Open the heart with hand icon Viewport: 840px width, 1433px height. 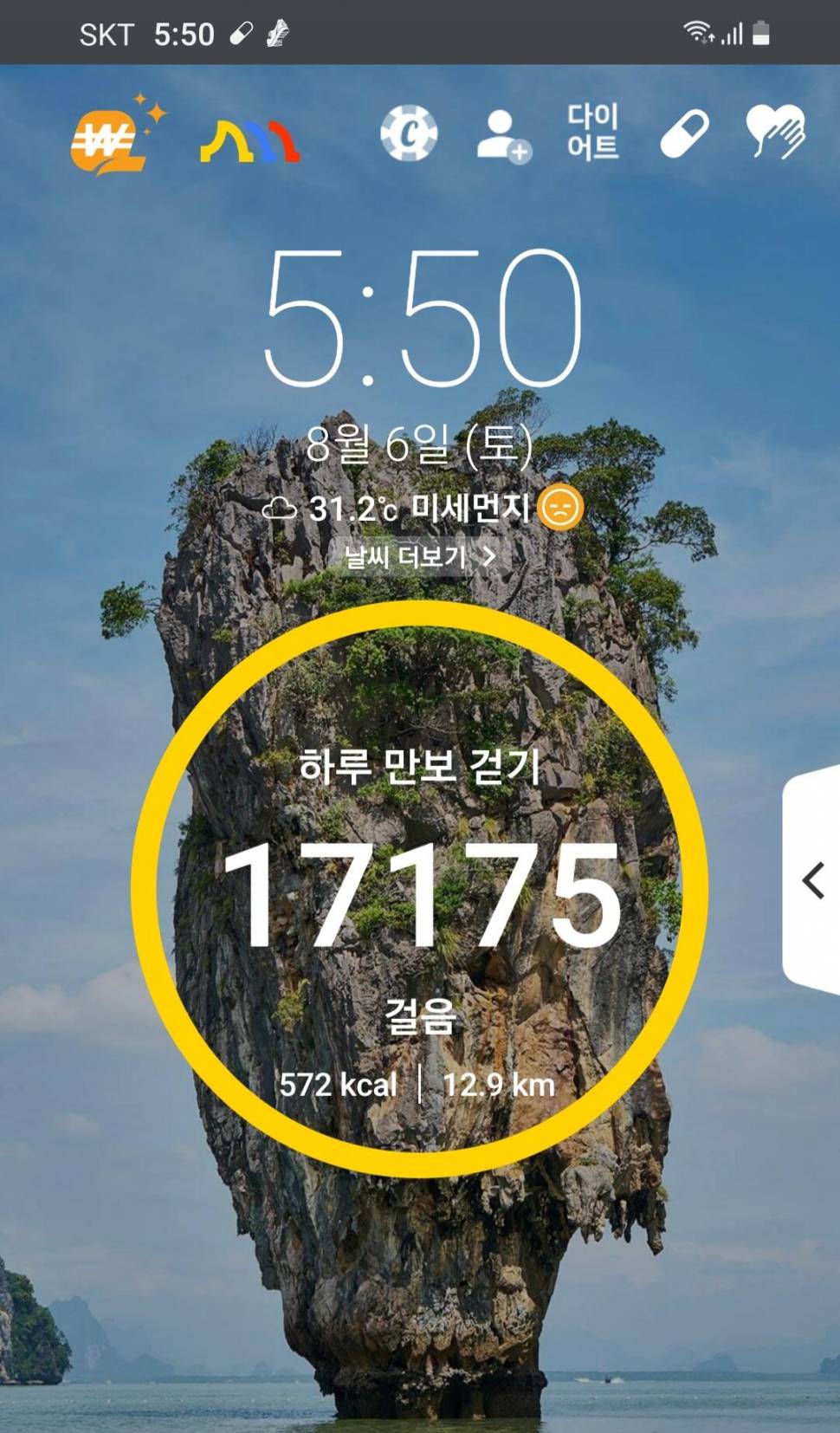click(775, 133)
